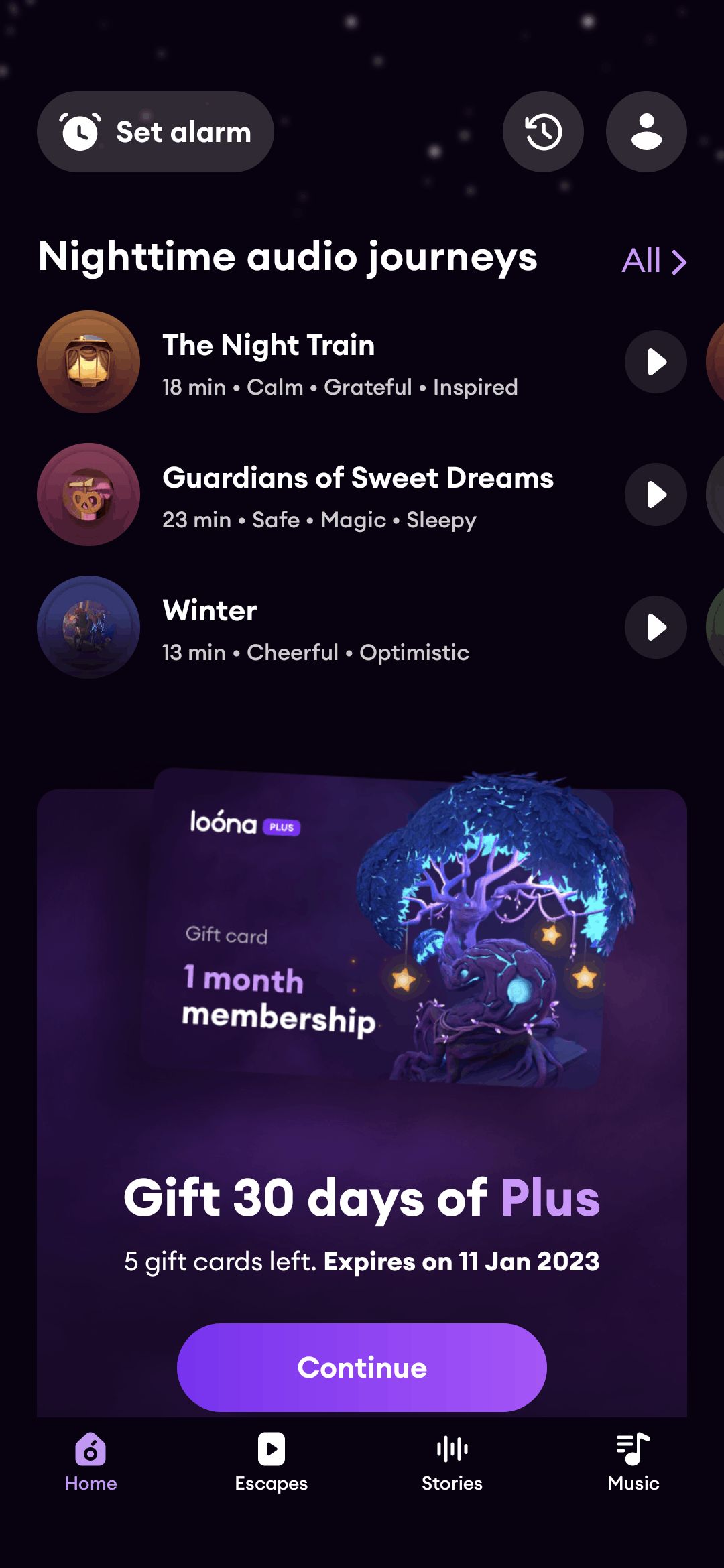Viewport: 724px width, 1568px height.
Task: Open the listening history icon
Action: pyautogui.click(x=543, y=132)
